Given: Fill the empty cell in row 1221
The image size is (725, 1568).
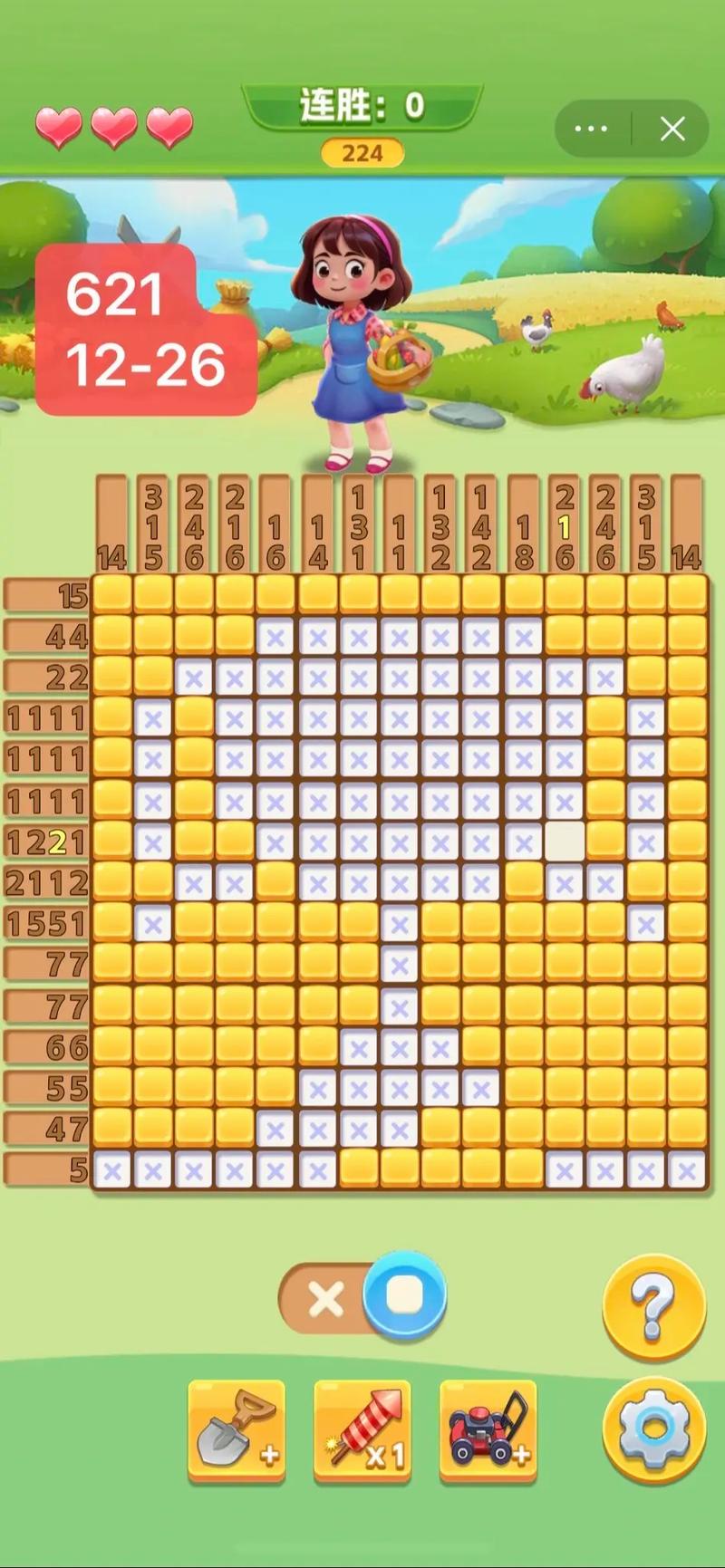Looking at the screenshot, I should pyautogui.click(x=564, y=842).
